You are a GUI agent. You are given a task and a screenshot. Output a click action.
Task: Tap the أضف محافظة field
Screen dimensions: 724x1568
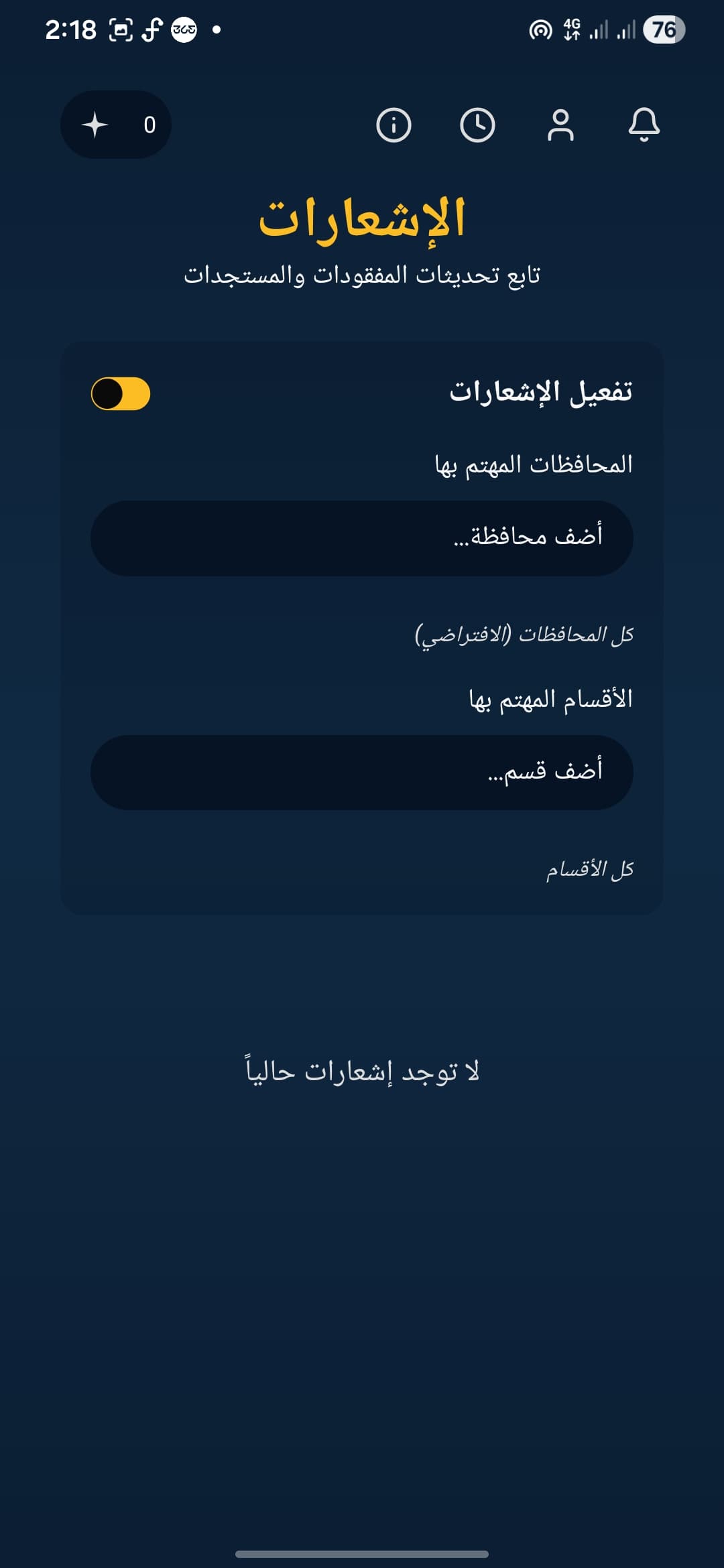362,537
